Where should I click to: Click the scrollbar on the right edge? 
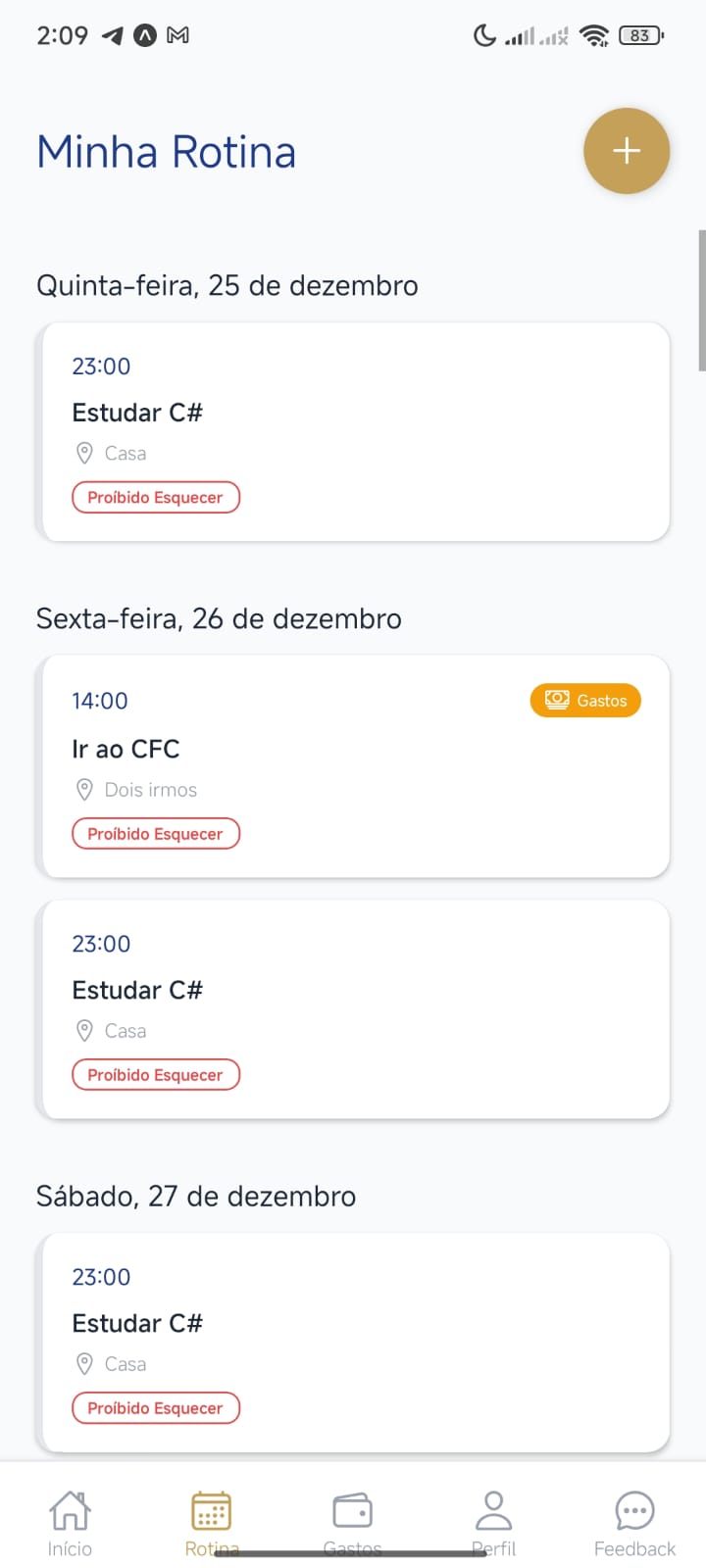(700, 299)
